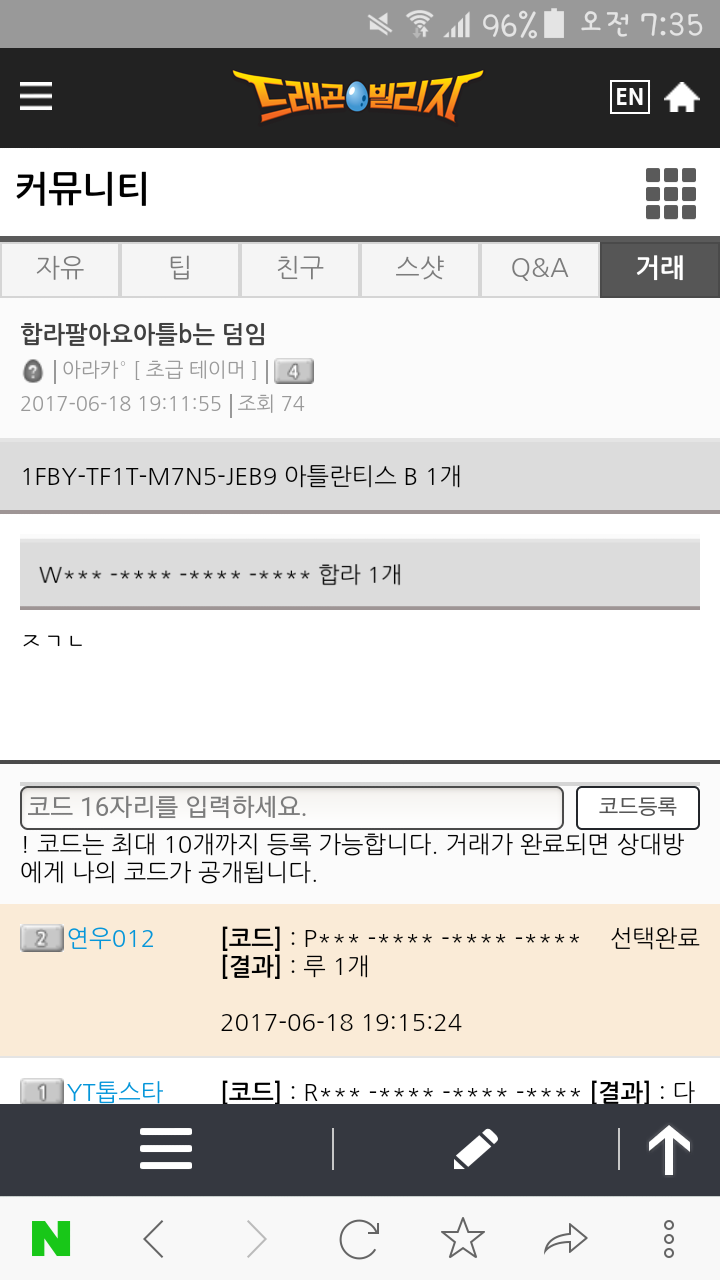
Task: Tap the pencil write icon
Action: (475, 1149)
